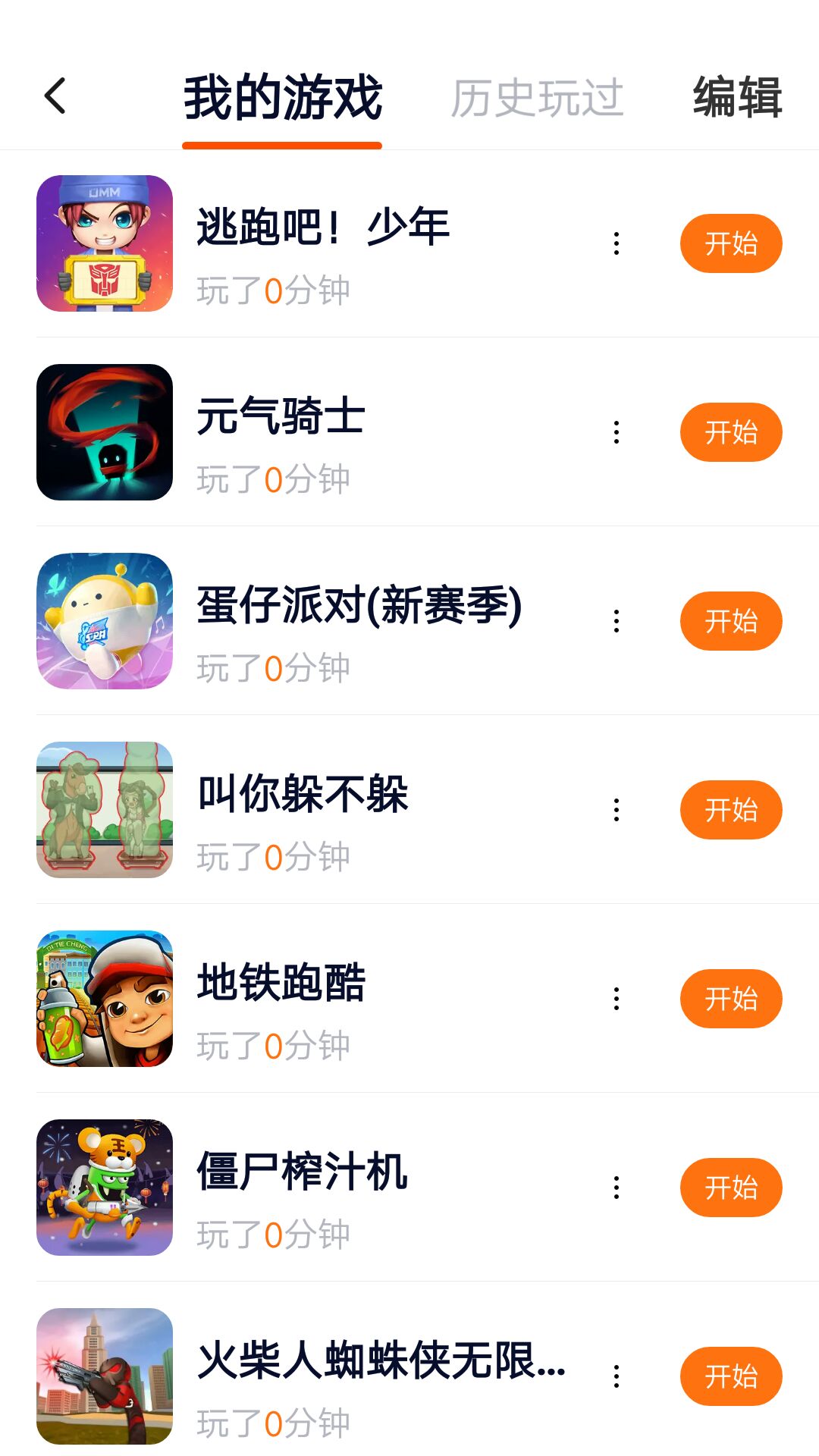Image resolution: width=819 pixels, height=1456 pixels.
Task: Open the 地铁跑酷 game icon
Action: [105, 999]
